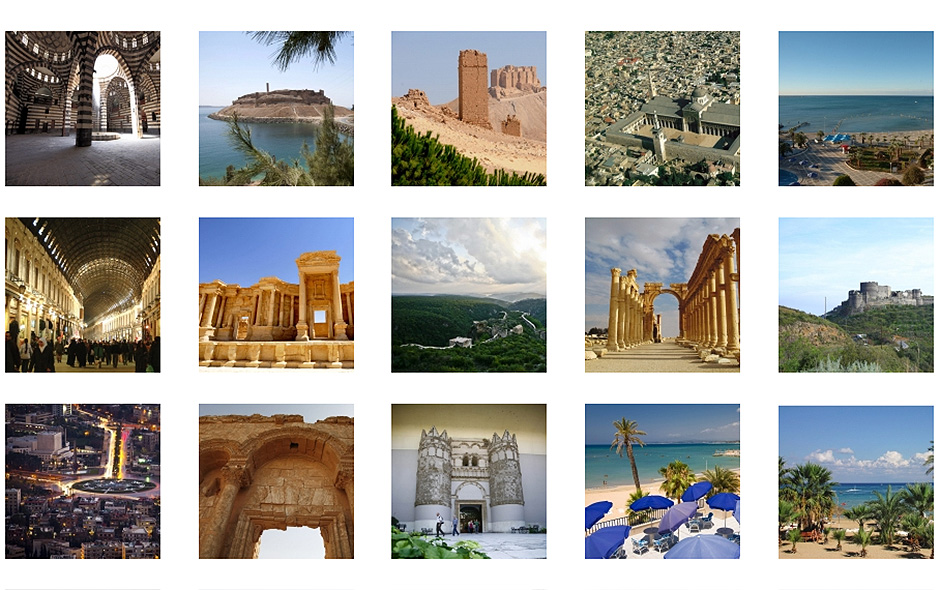
Task: Open the coastal resort aerial photo
Action: tap(856, 108)
